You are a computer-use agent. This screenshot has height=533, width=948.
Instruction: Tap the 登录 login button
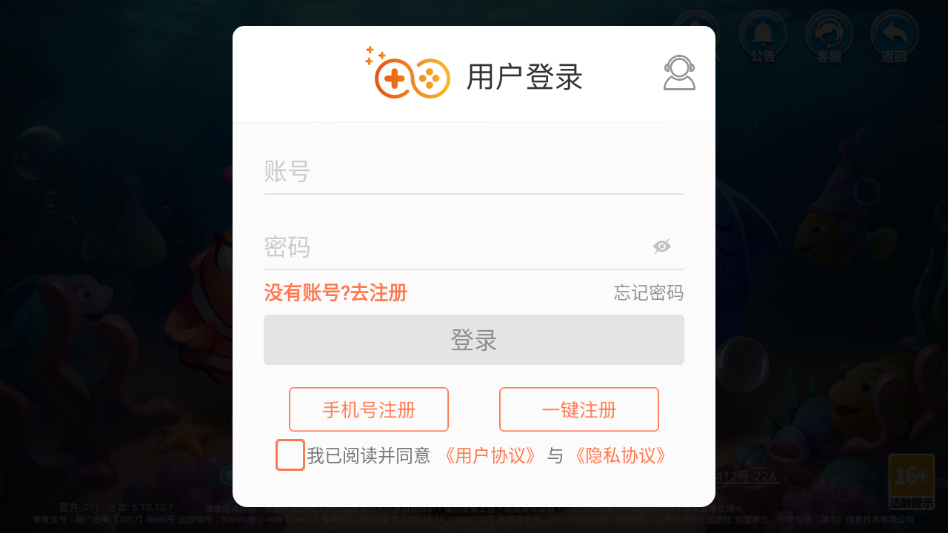(473, 340)
